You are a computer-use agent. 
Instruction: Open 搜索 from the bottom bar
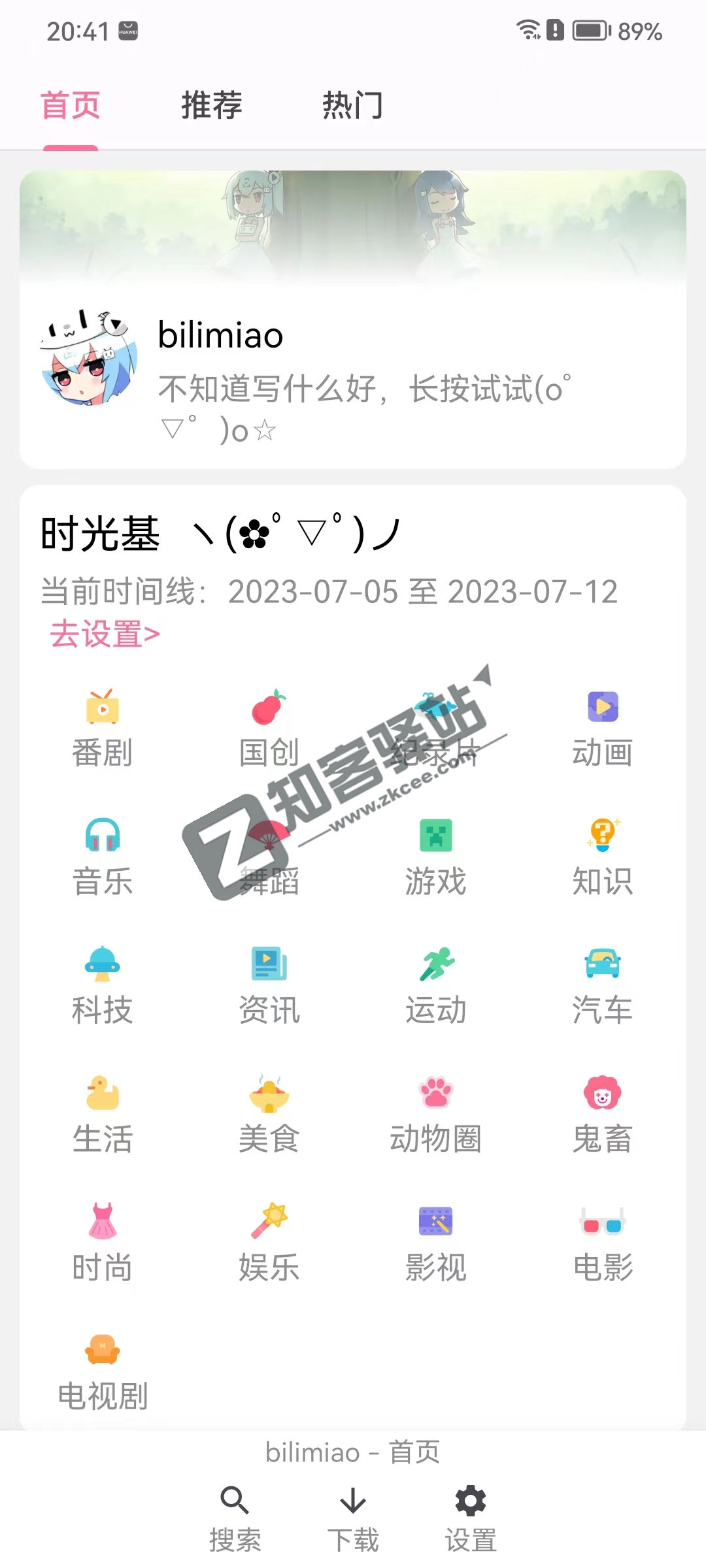click(237, 1509)
